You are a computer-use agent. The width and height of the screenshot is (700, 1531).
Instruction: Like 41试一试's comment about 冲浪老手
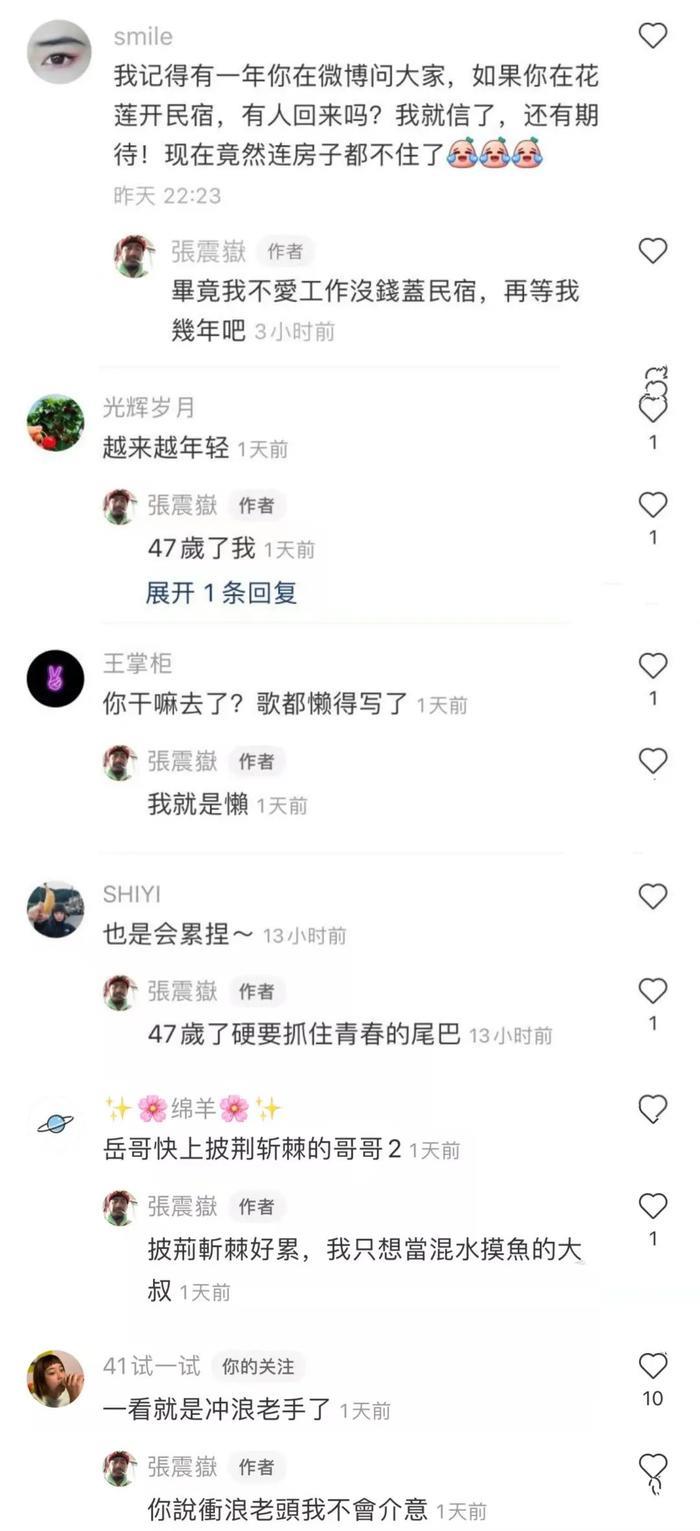tap(652, 1366)
